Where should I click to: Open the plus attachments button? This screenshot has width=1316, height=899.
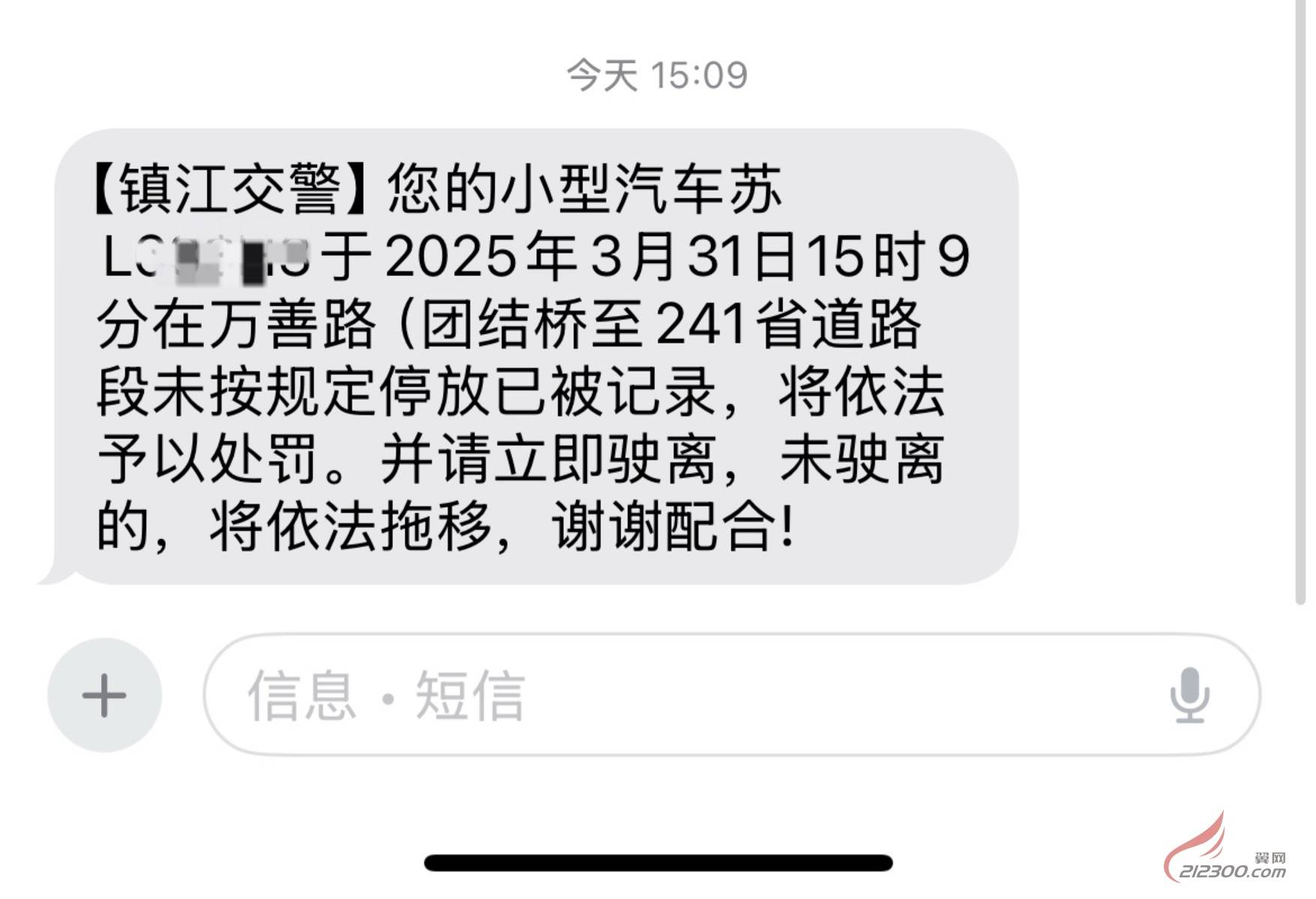point(104,695)
